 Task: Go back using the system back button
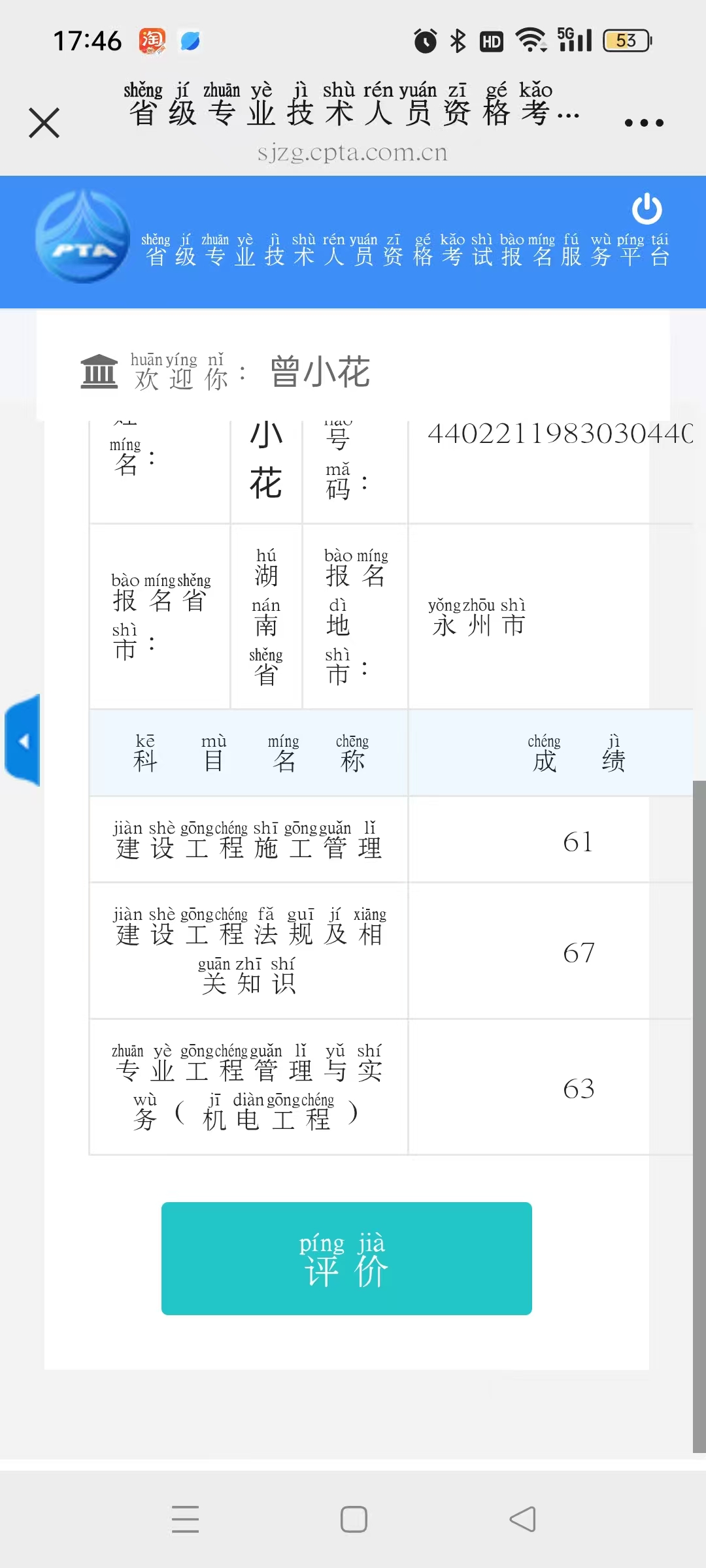522,1519
